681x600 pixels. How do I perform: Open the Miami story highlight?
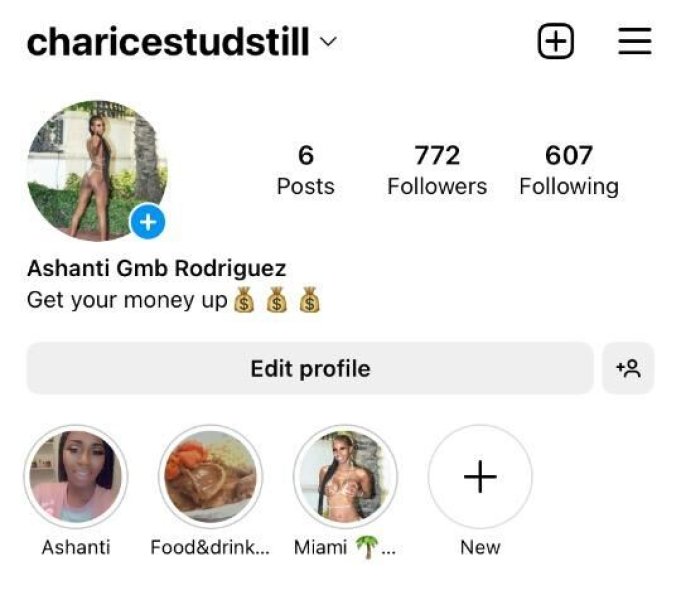(x=345, y=477)
